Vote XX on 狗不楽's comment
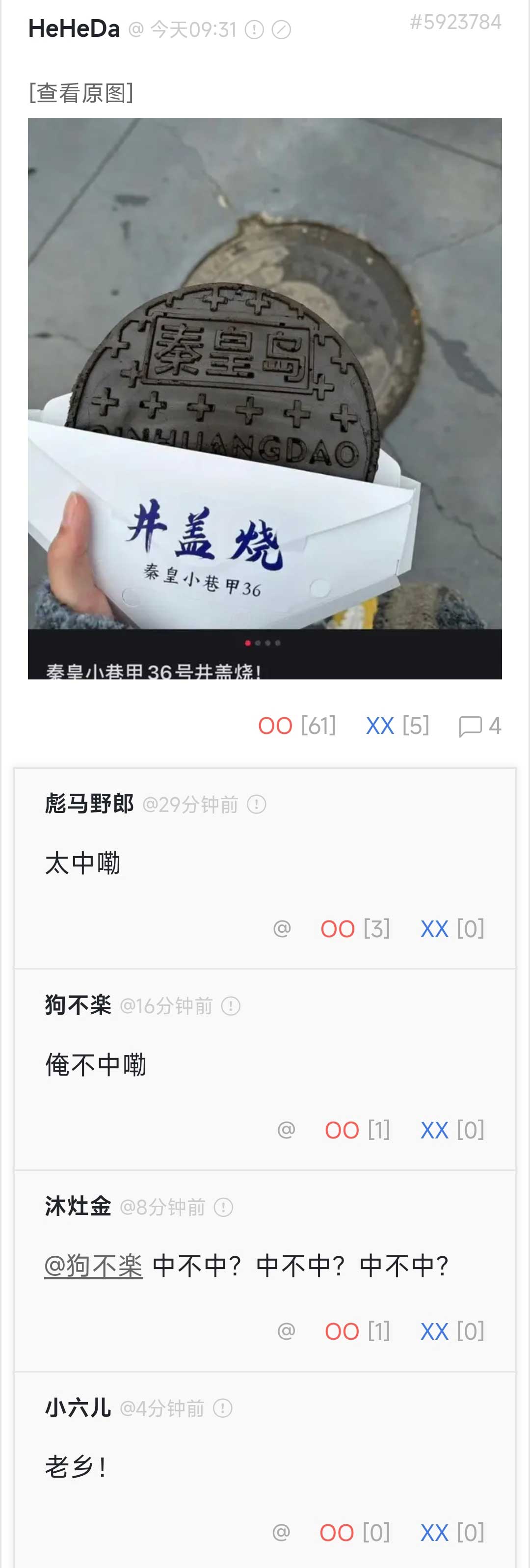The width and height of the screenshot is (530, 1568). (x=434, y=1131)
